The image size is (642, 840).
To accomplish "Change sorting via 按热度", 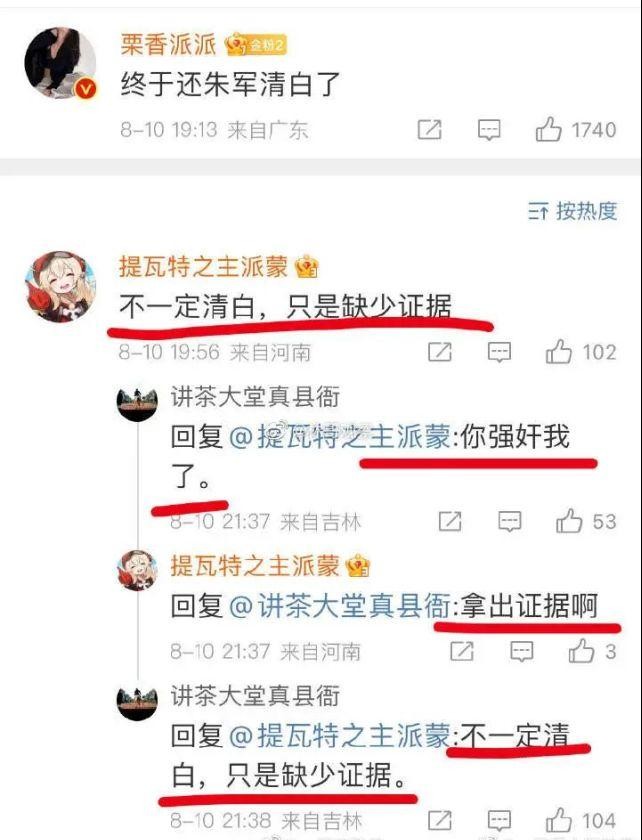I will click(x=573, y=211).
